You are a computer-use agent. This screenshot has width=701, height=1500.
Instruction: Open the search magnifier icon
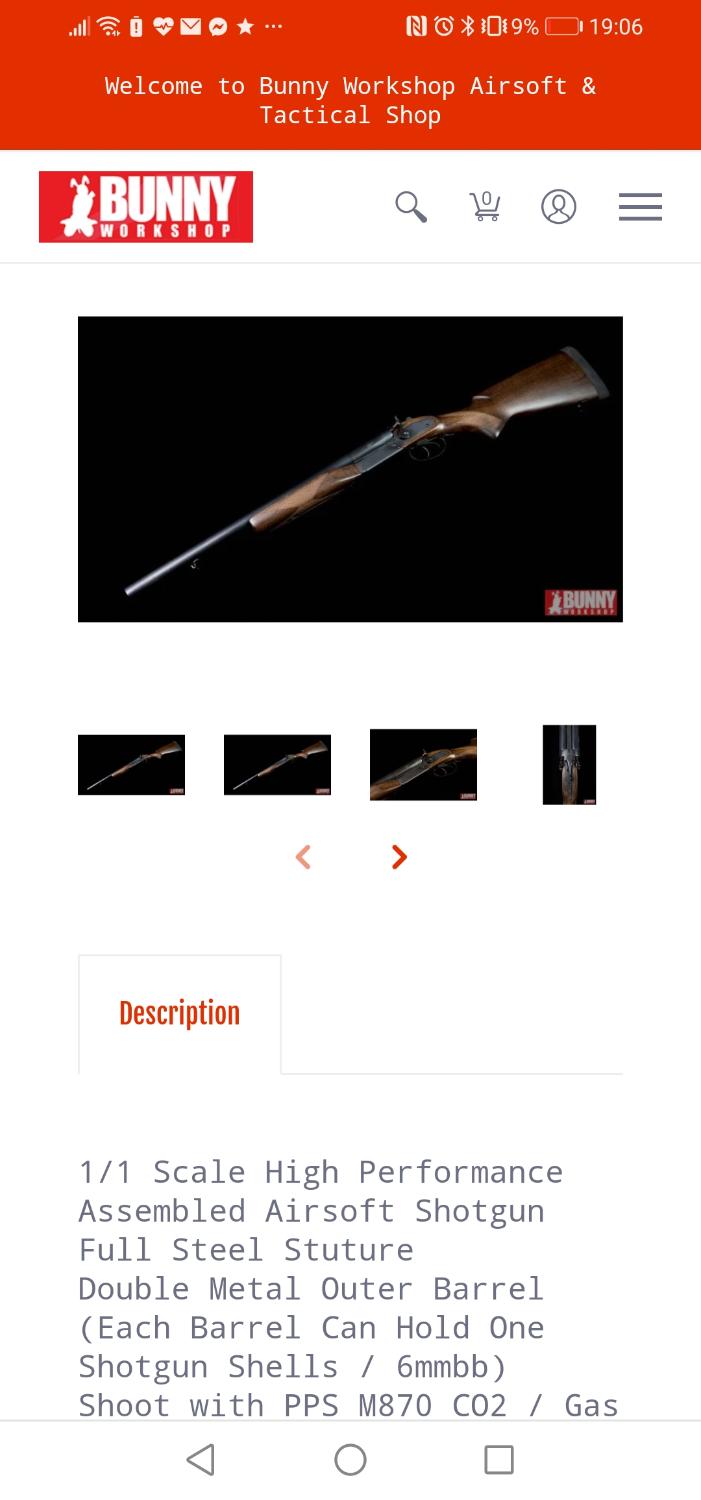coord(410,207)
